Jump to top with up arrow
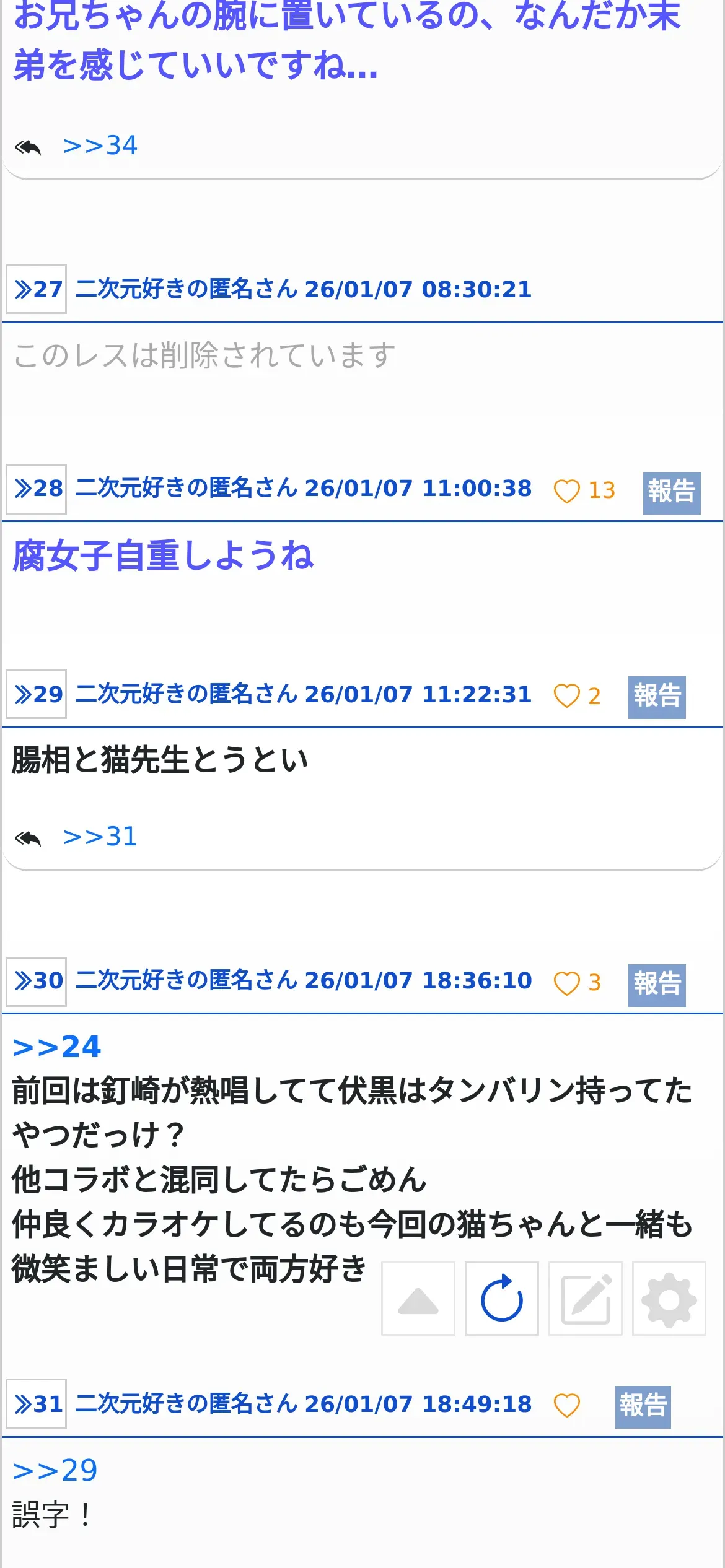The width and height of the screenshot is (725, 1568). pos(418,1299)
